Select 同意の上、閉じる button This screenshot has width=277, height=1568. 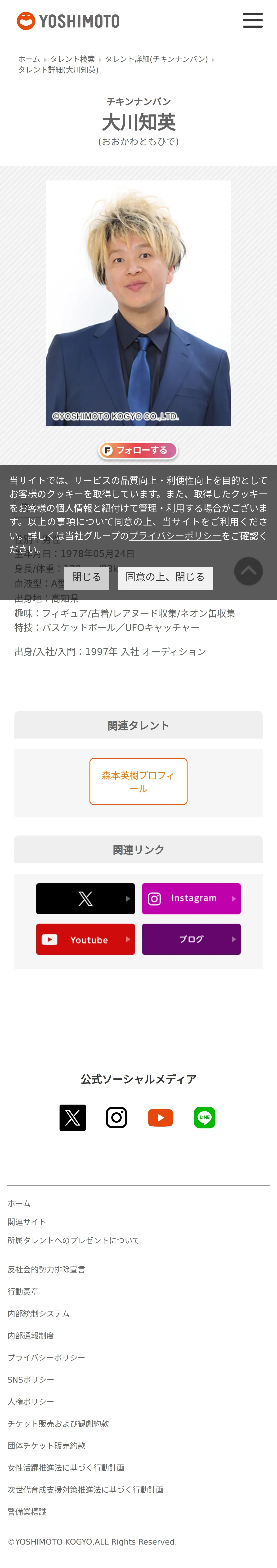(165, 577)
